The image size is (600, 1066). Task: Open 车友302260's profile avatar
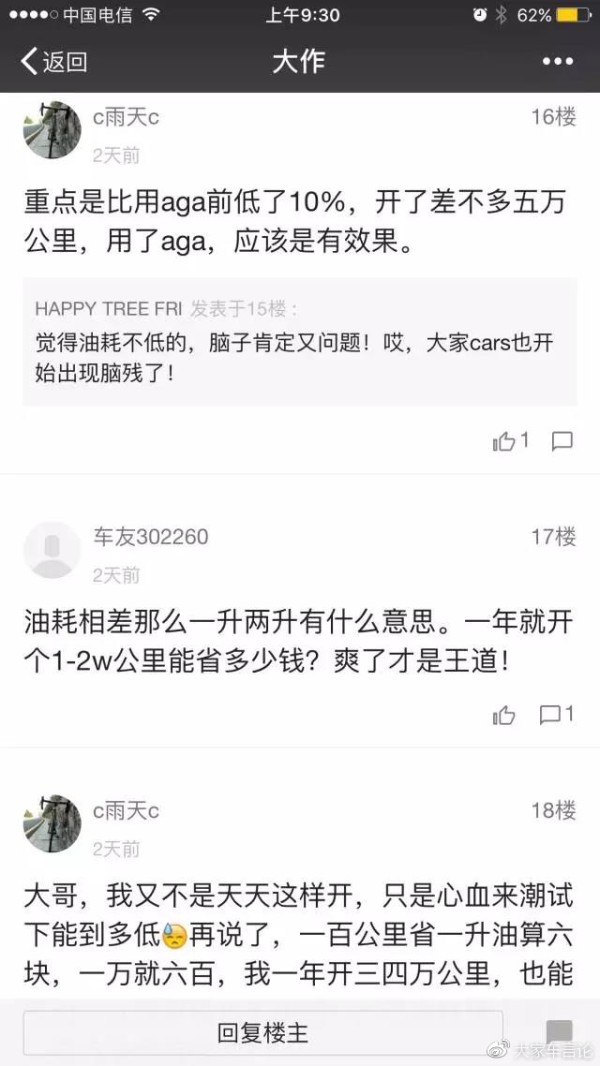(x=52, y=550)
